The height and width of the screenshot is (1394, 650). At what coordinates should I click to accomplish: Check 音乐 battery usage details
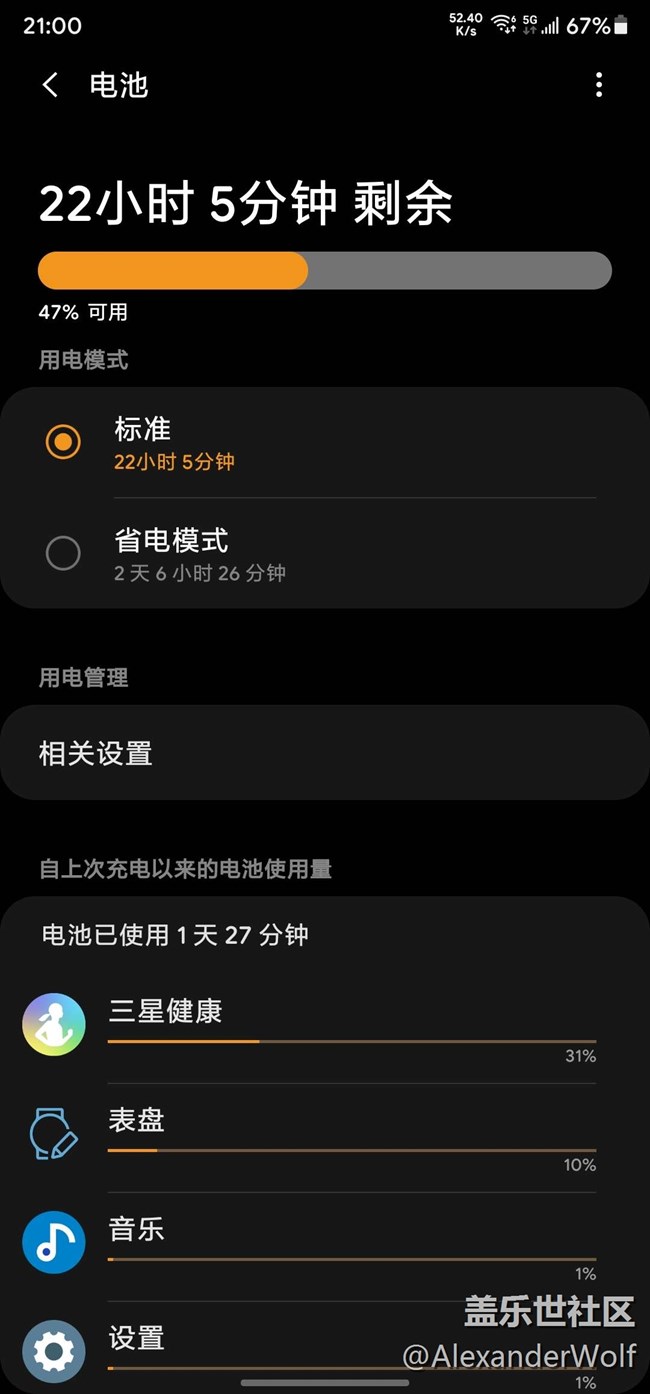[324, 1245]
